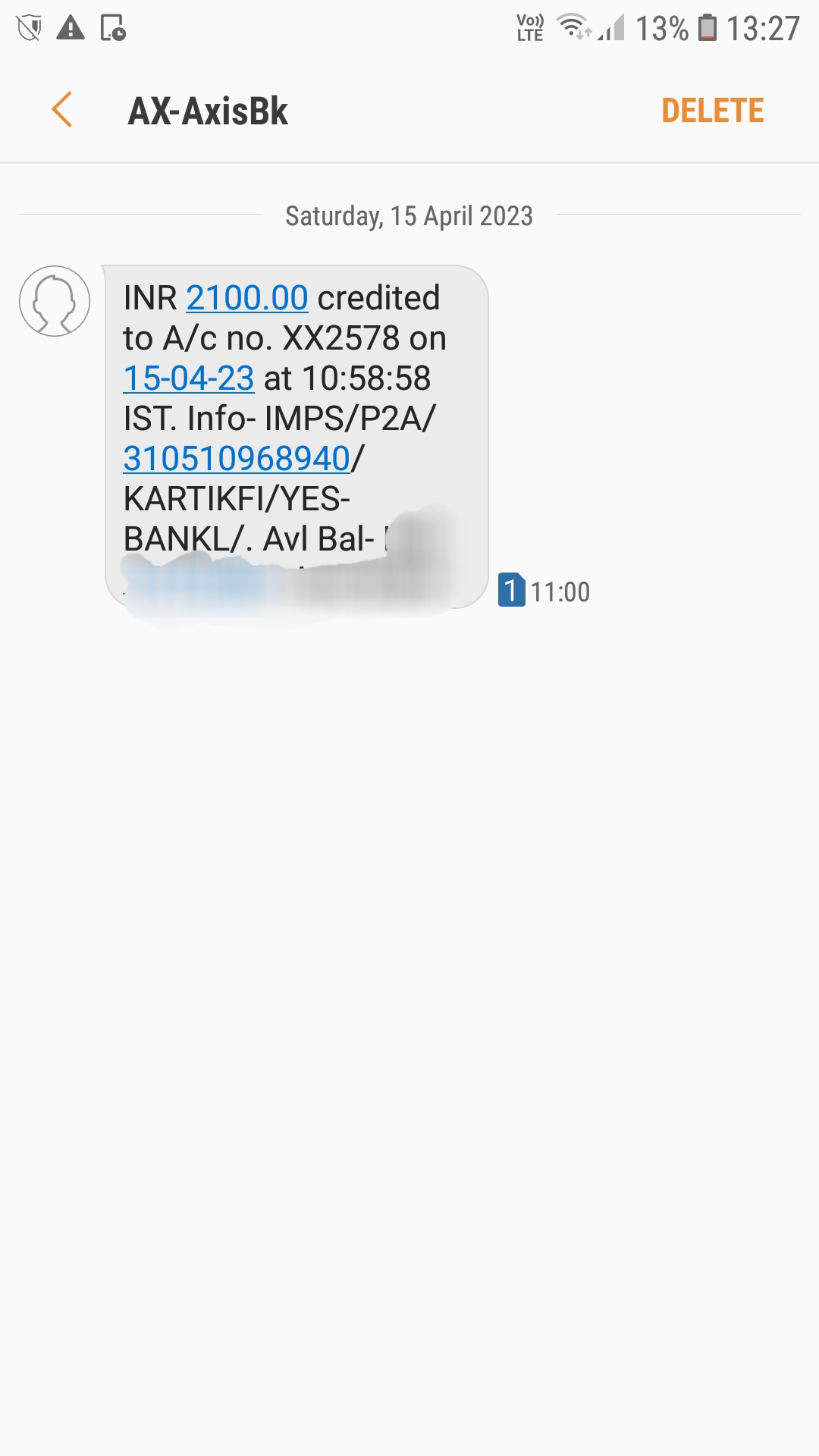Tap the linked amount 2100.00
Image resolution: width=819 pixels, height=1456 pixels.
pos(247,298)
